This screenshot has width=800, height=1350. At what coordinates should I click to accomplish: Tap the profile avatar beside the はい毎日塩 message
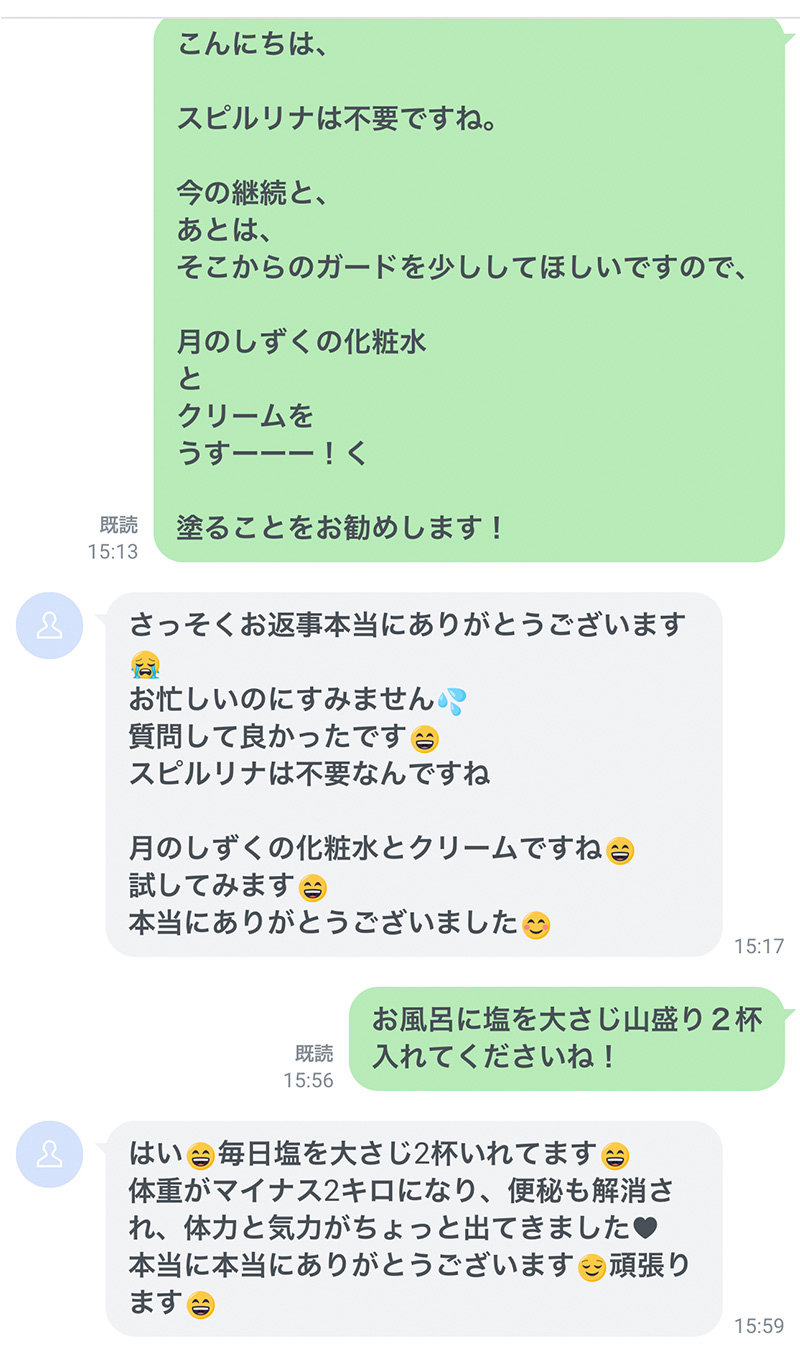point(49,1154)
